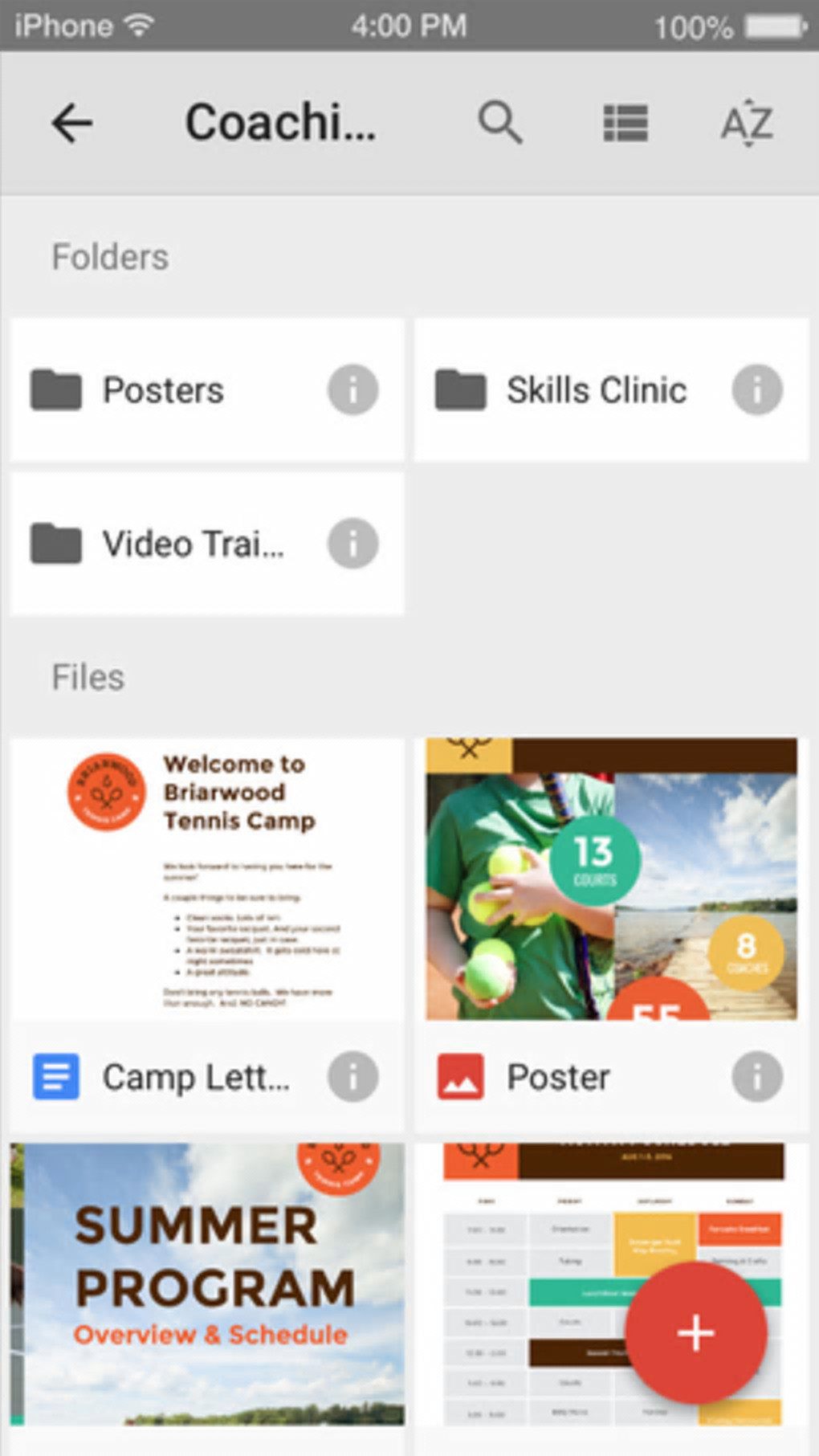Open the Posters folder

coord(163,390)
